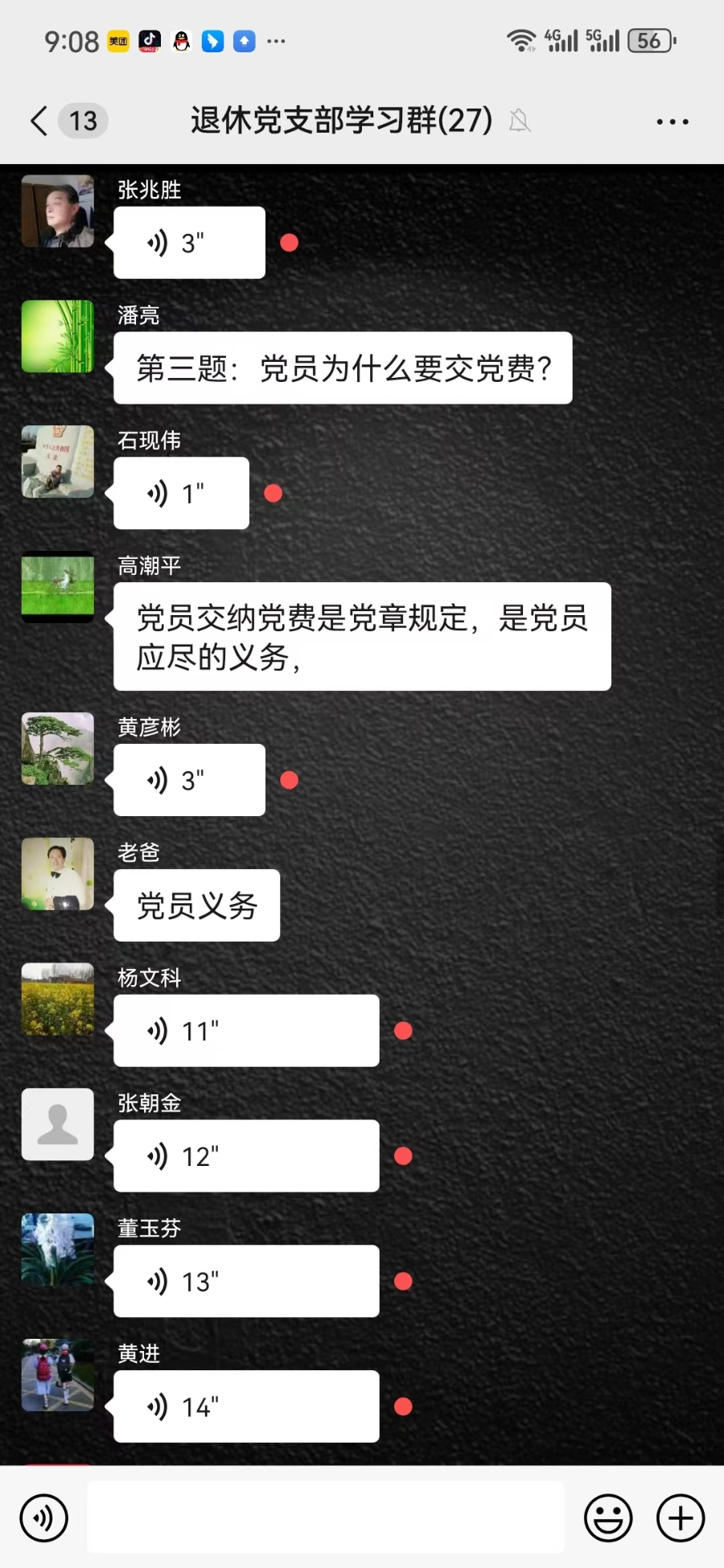This screenshot has height=1568, width=724.
Task: Play 董玉芬's 13-second voice message
Action: [x=245, y=1281]
